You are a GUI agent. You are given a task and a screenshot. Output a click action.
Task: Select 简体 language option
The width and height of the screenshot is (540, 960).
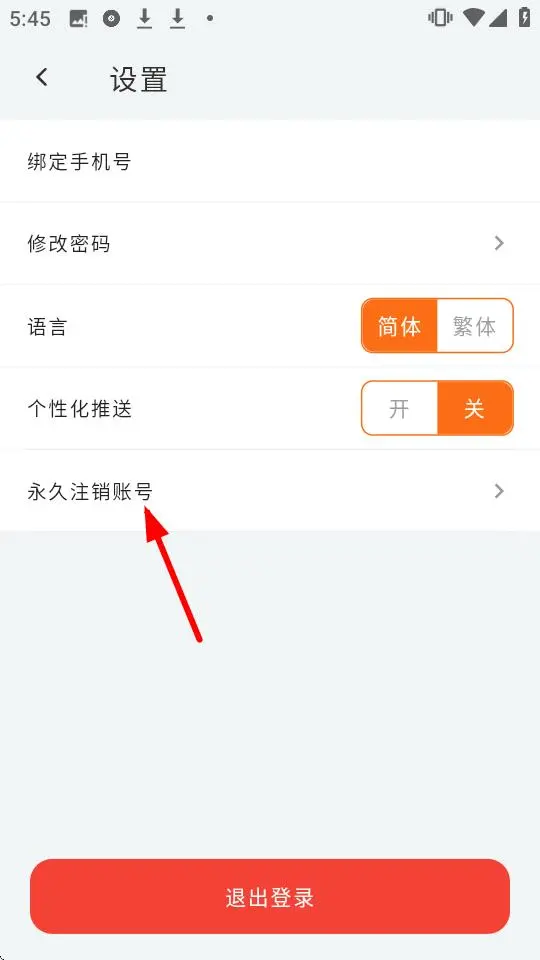point(399,326)
